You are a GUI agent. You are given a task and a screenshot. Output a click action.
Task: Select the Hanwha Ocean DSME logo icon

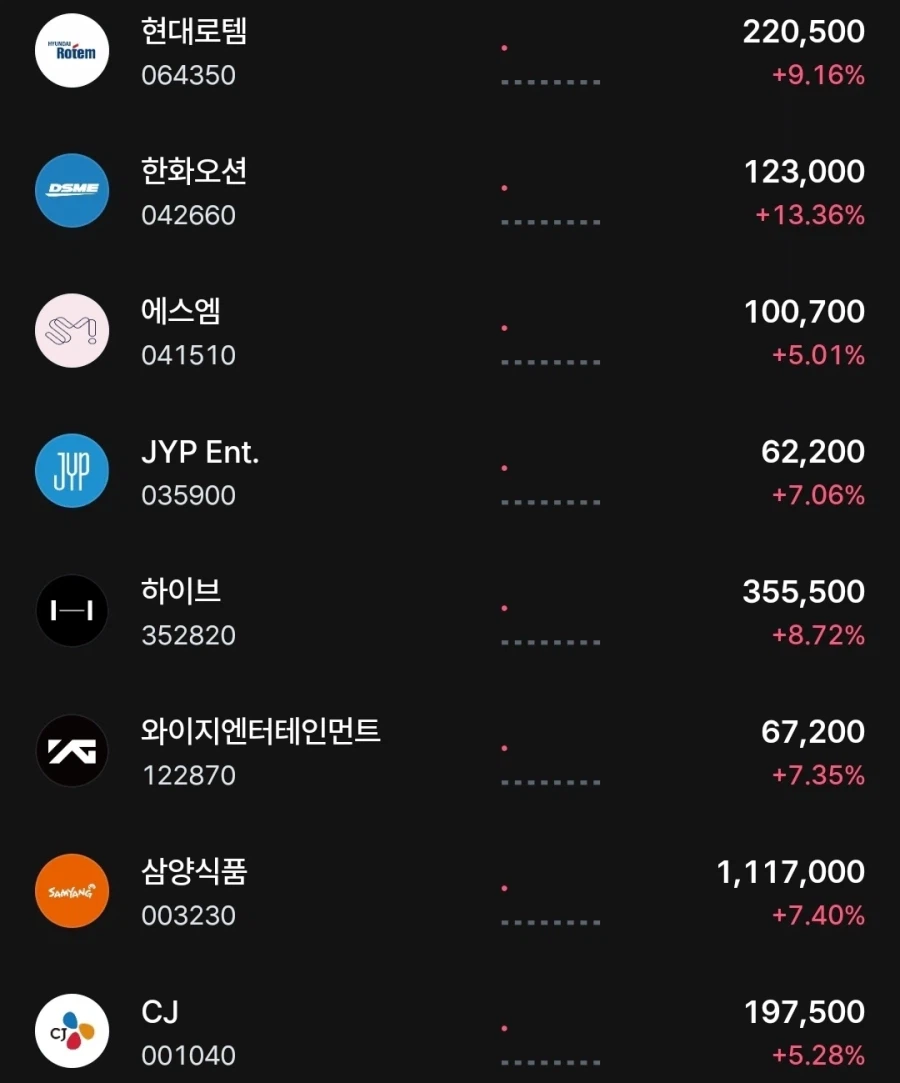click(71, 190)
